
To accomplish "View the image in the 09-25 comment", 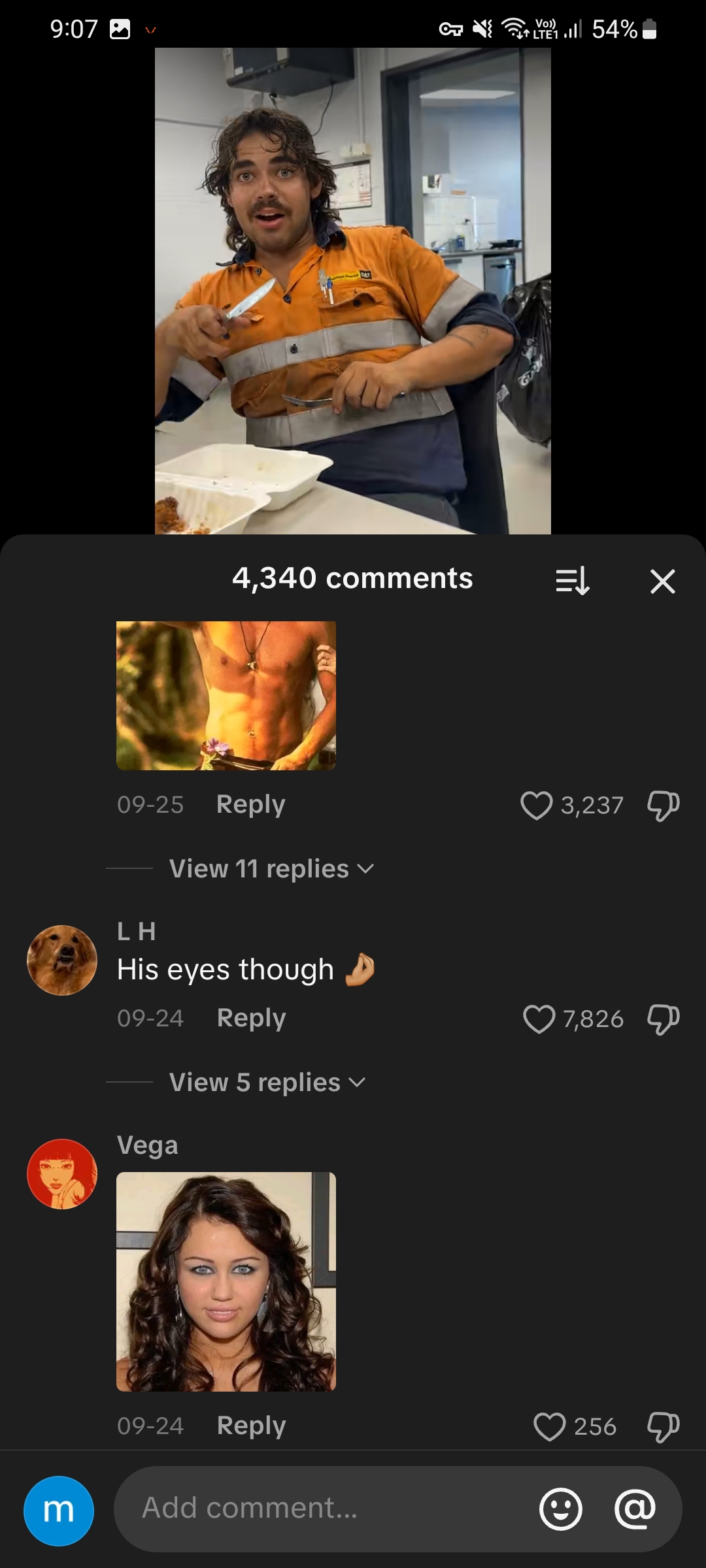I will coord(226,695).
